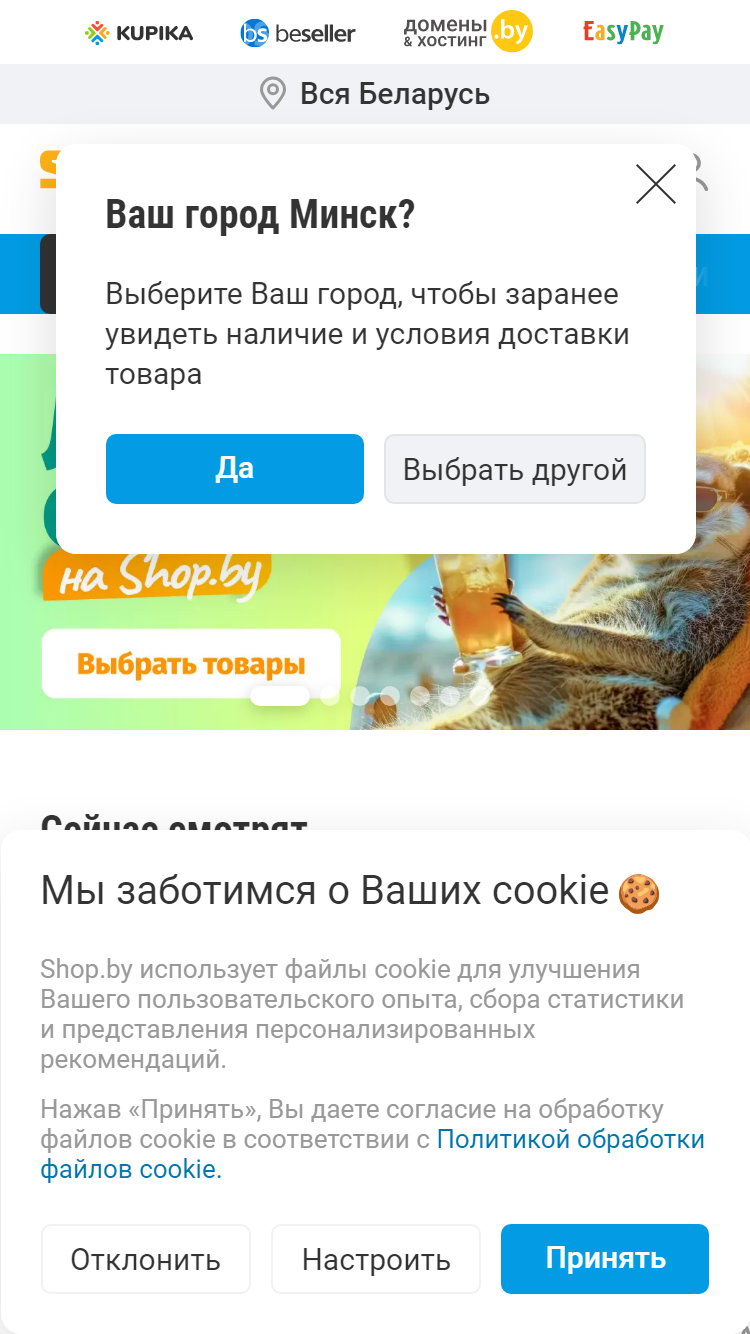Viewport: 750px width, 1334px height.
Task: Tap the Выбрать товары banner button
Action: (191, 664)
